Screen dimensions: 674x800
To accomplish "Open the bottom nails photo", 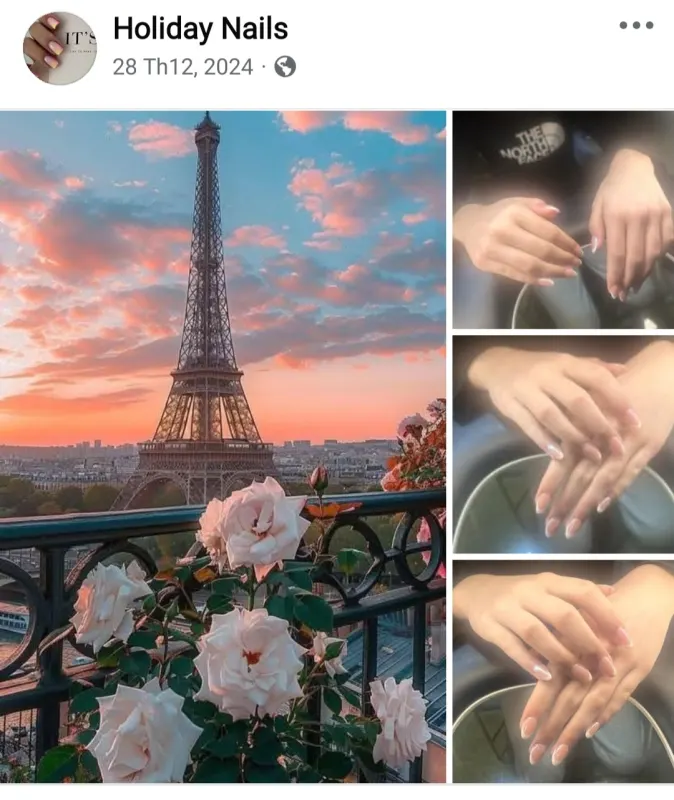I will click(x=563, y=670).
